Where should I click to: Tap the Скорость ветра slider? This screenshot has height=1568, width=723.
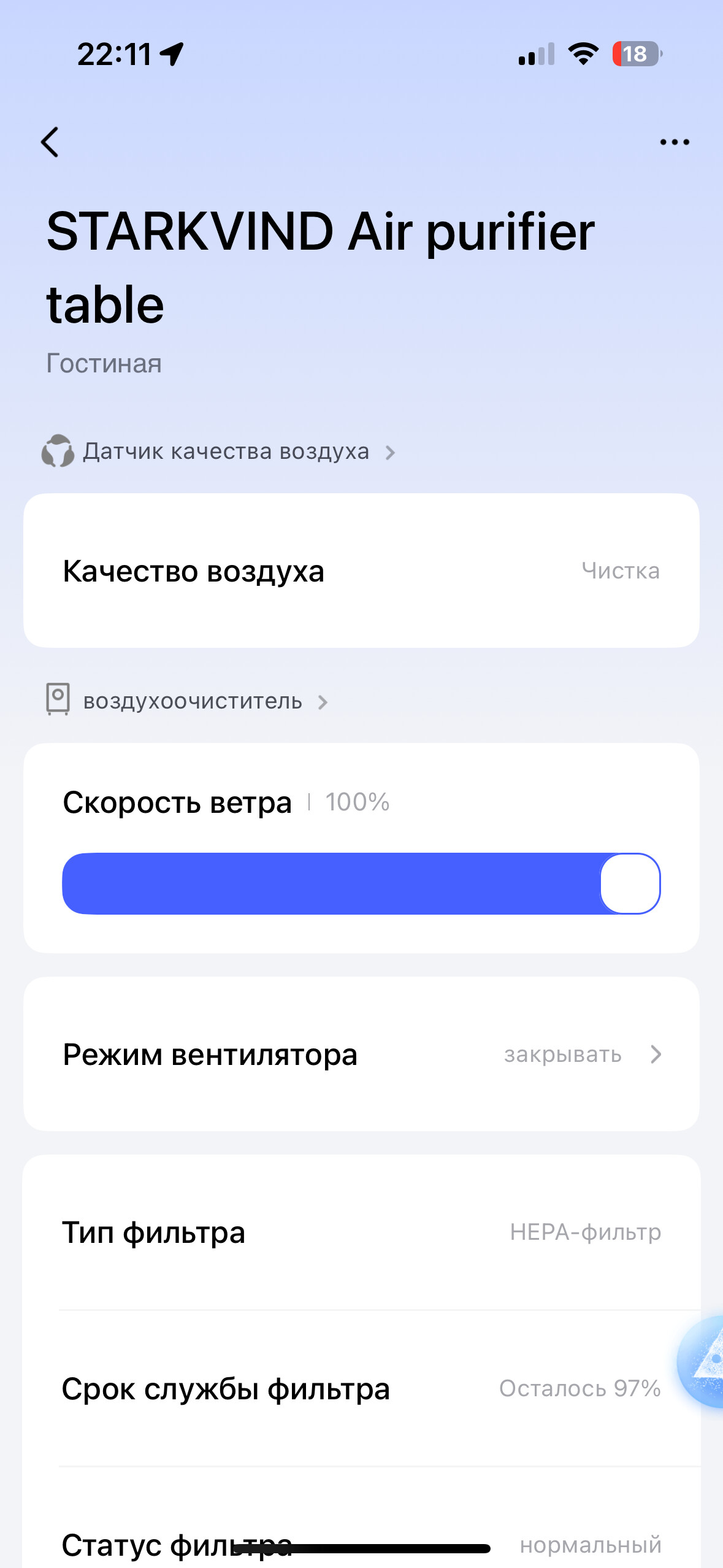point(361,883)
